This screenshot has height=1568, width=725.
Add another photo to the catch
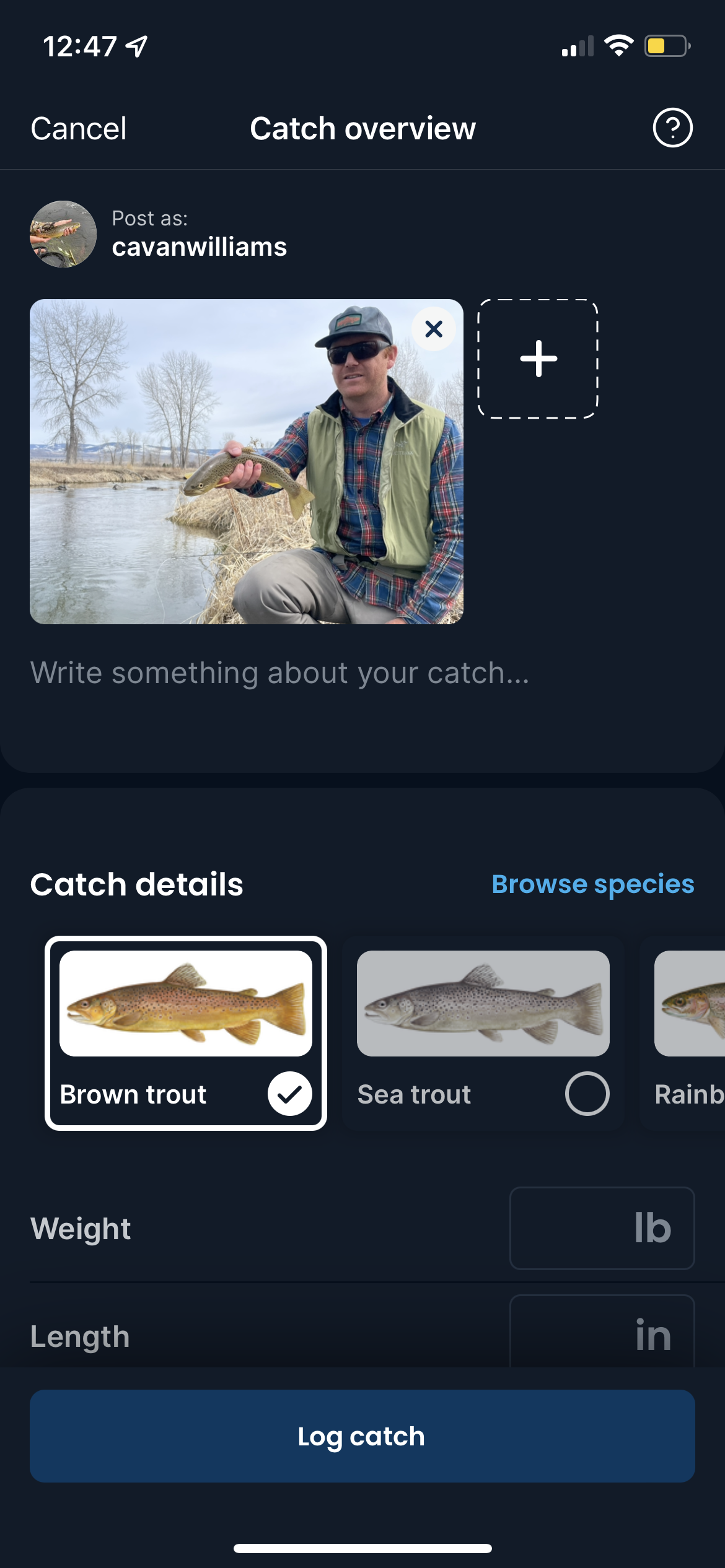pos(538,359)
